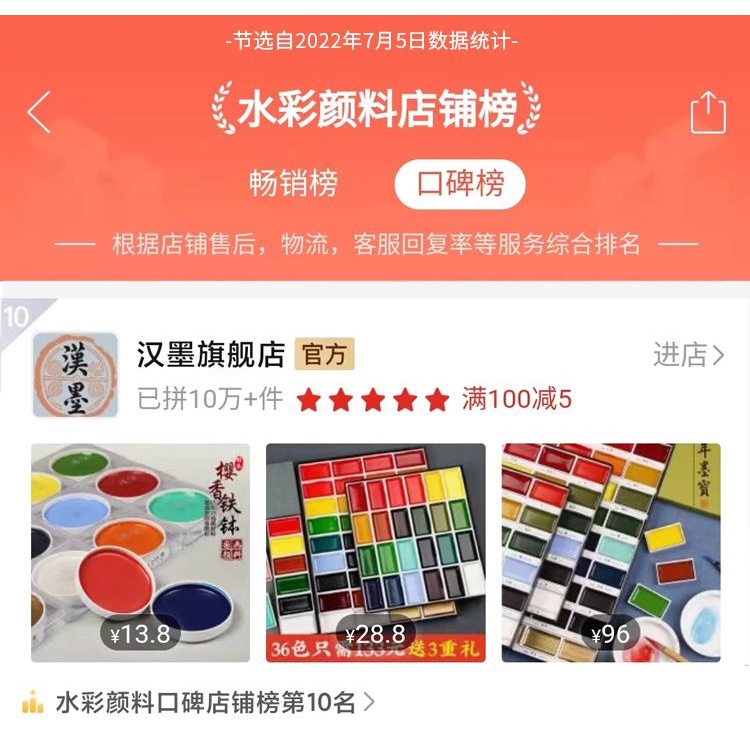Screen dimensions: 750x750
Task: Enter the shop via 进店
Action: pyautogui.click(x=689, y=355)
